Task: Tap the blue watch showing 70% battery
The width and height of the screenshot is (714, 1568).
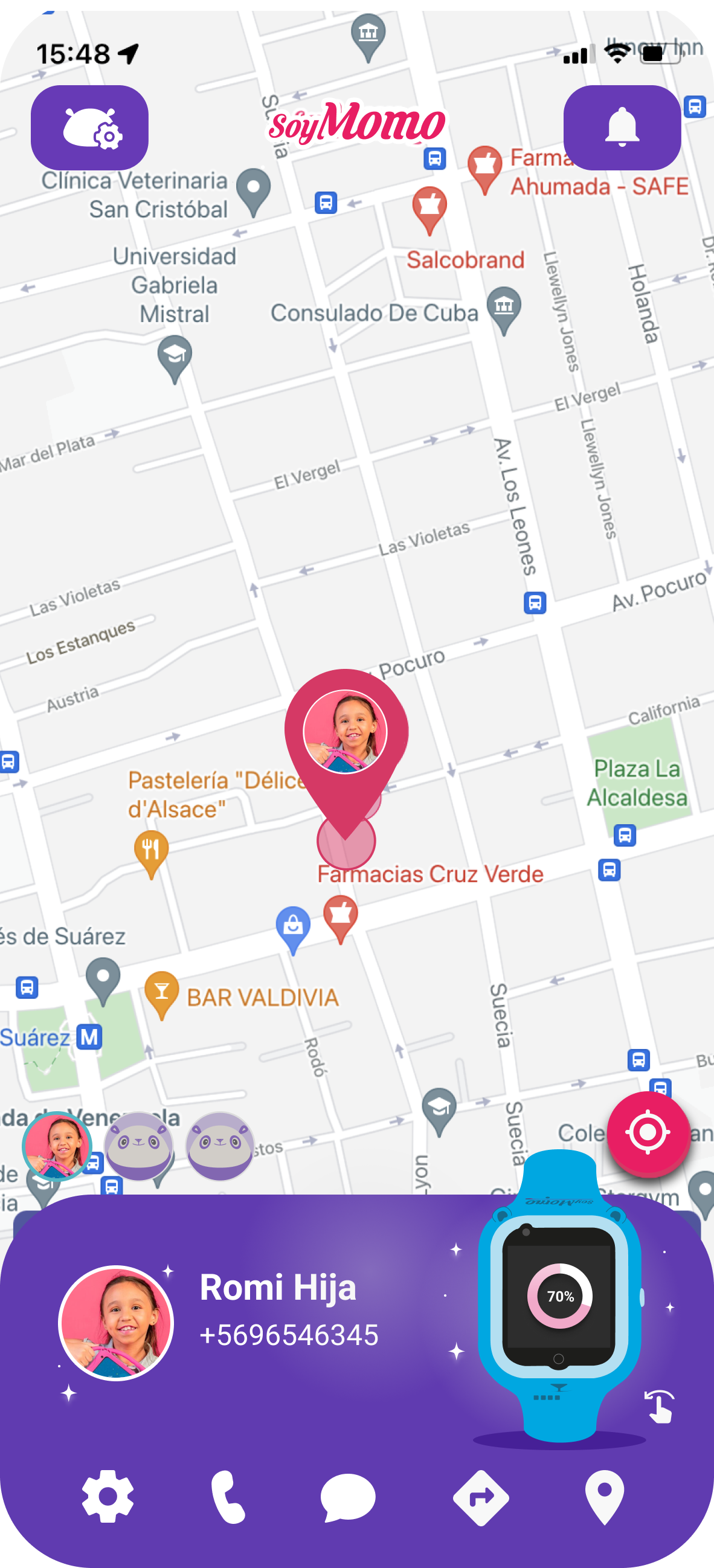Action: point(559,1297)
